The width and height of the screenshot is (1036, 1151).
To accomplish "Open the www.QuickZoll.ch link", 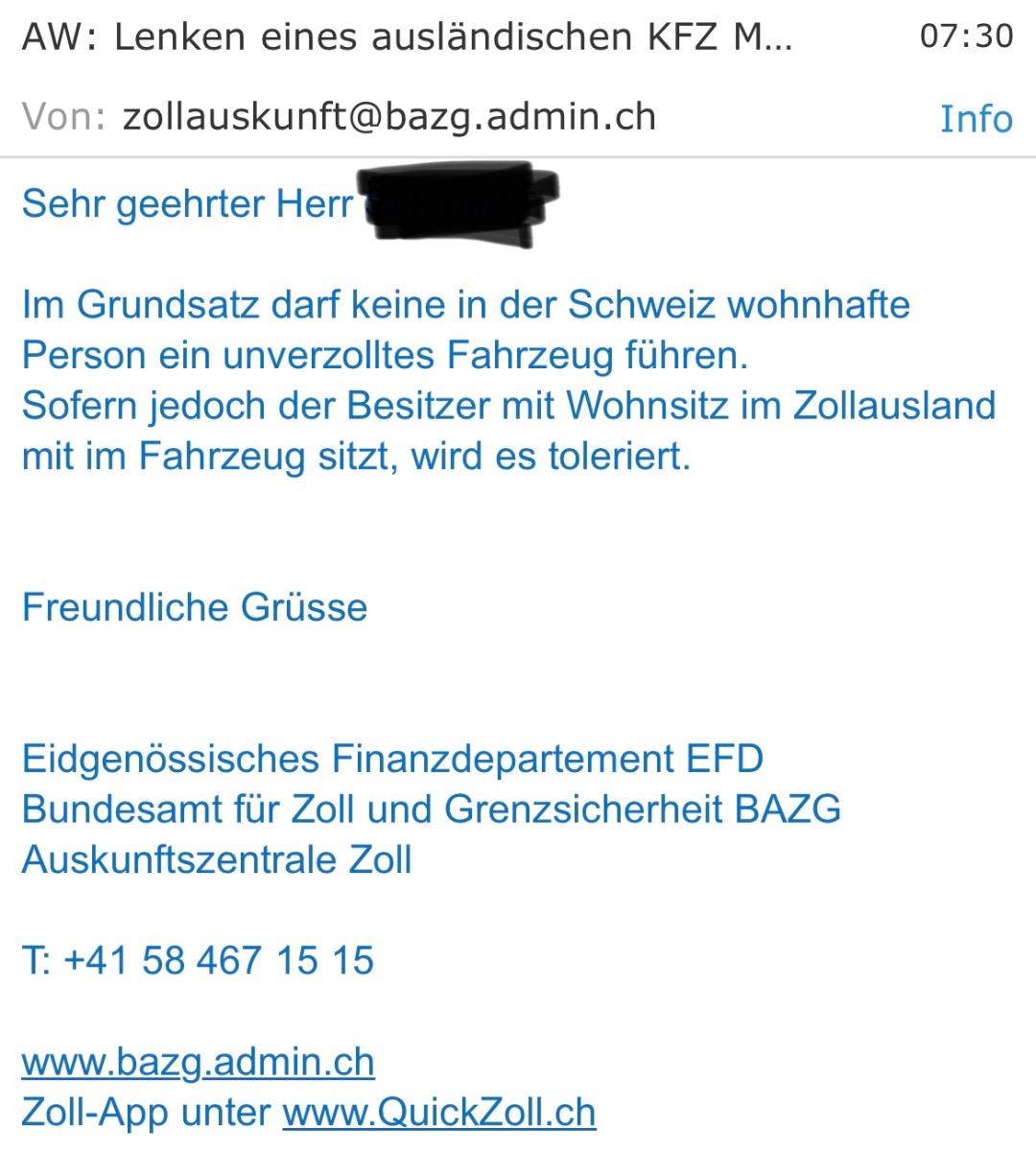I will pos(438,1113).
